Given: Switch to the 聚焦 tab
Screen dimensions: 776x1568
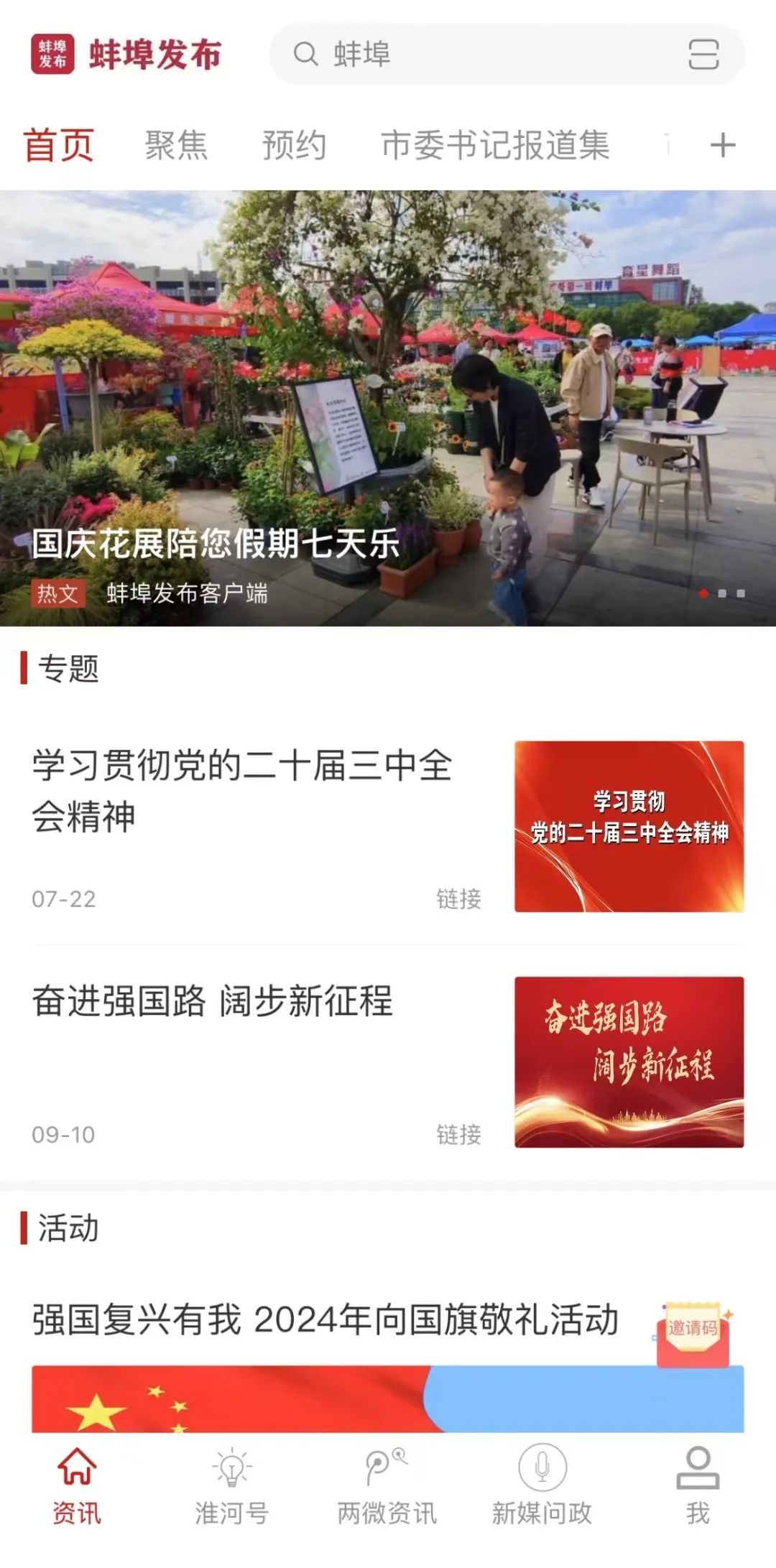Looking at the screenshot, I should pos(176,145).
